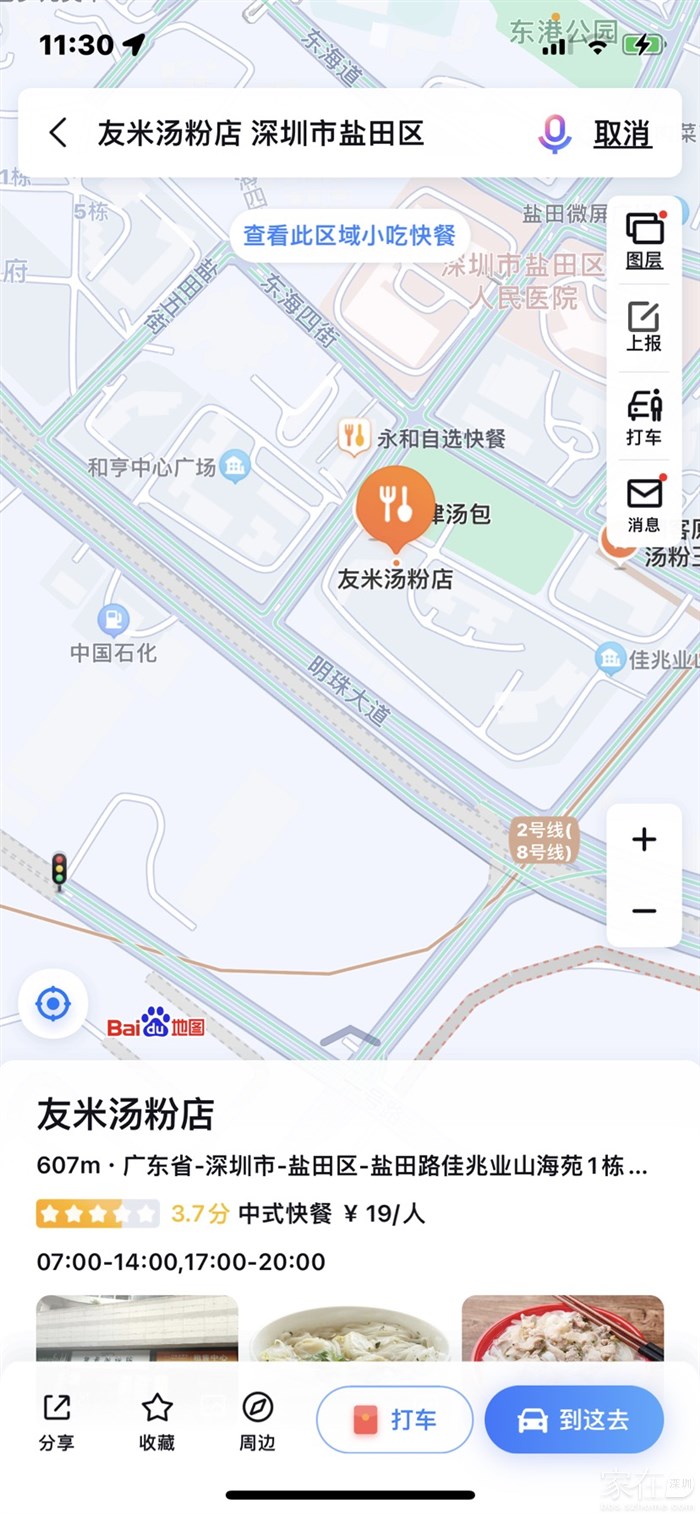700x1514 pixels.
Task: Open the 图层 map layers option
Action: pos(644,241)
